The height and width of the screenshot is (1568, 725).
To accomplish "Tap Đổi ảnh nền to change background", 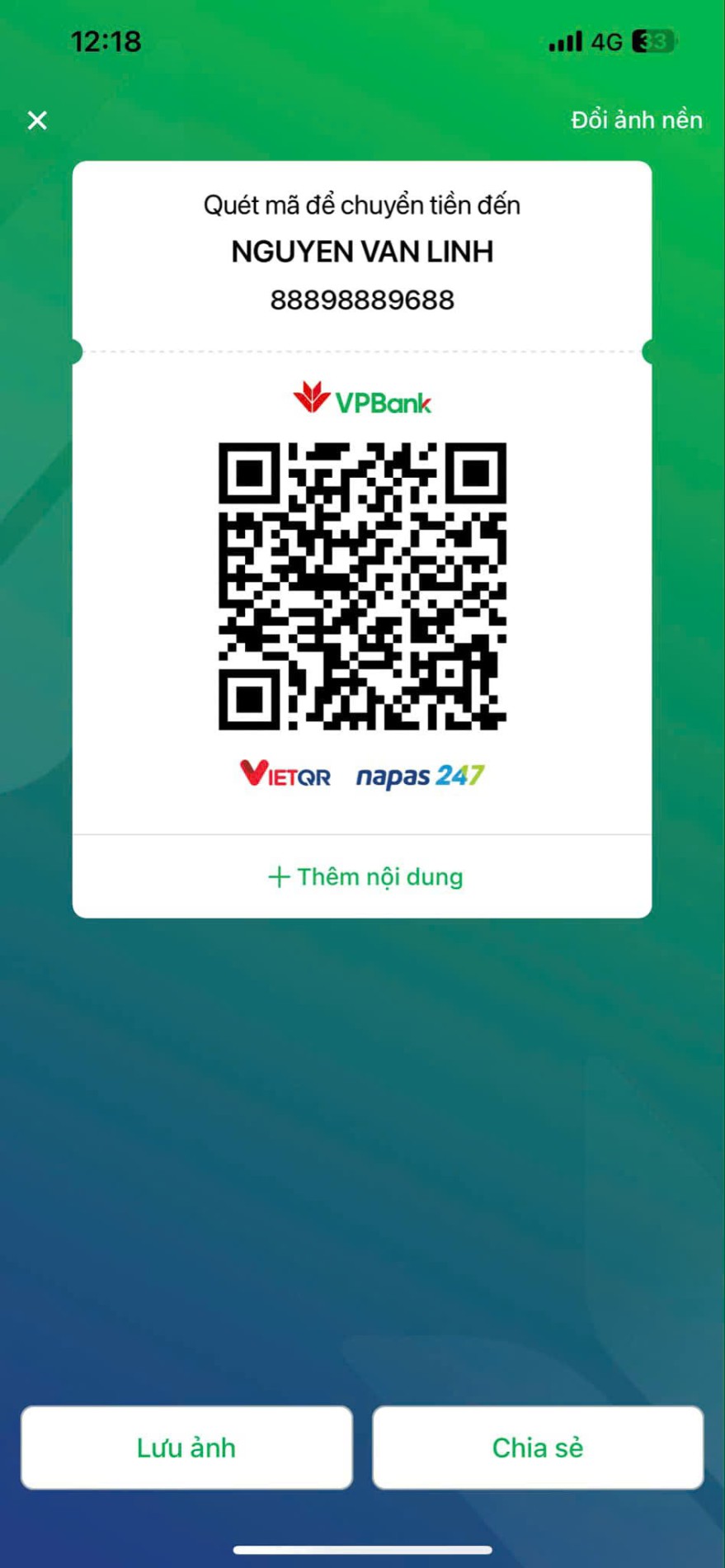I will (x=636, y=120).
